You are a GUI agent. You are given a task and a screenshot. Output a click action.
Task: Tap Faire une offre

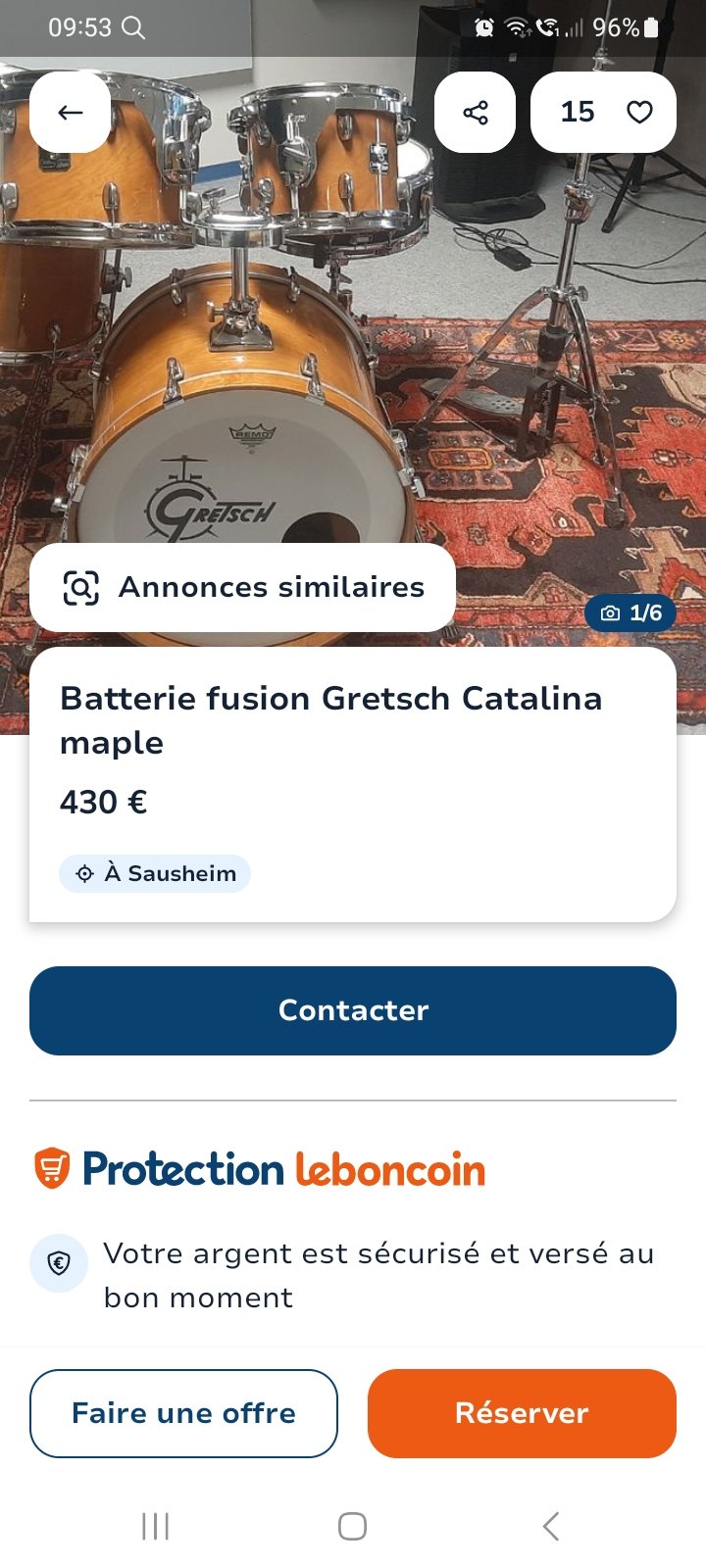tap(183, 1413)
